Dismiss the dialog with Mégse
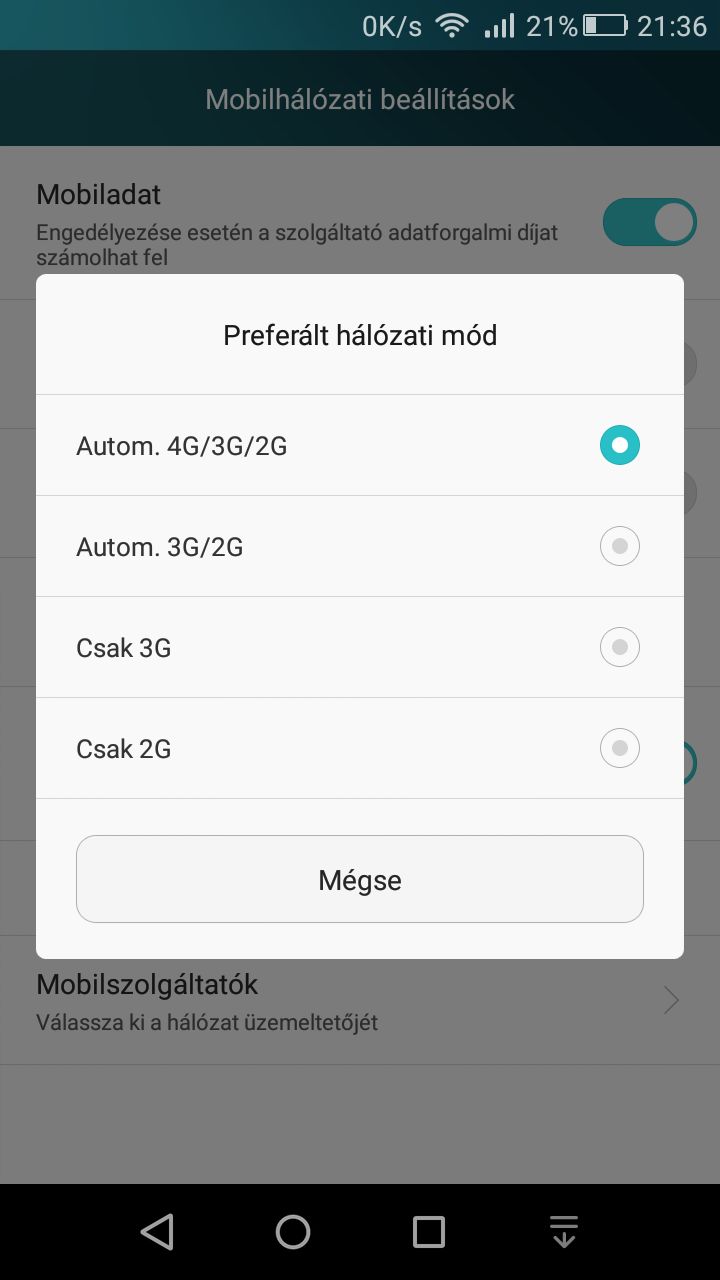Screen dimensions: 720x1280 pyautogui.click(x=360, y=879)
